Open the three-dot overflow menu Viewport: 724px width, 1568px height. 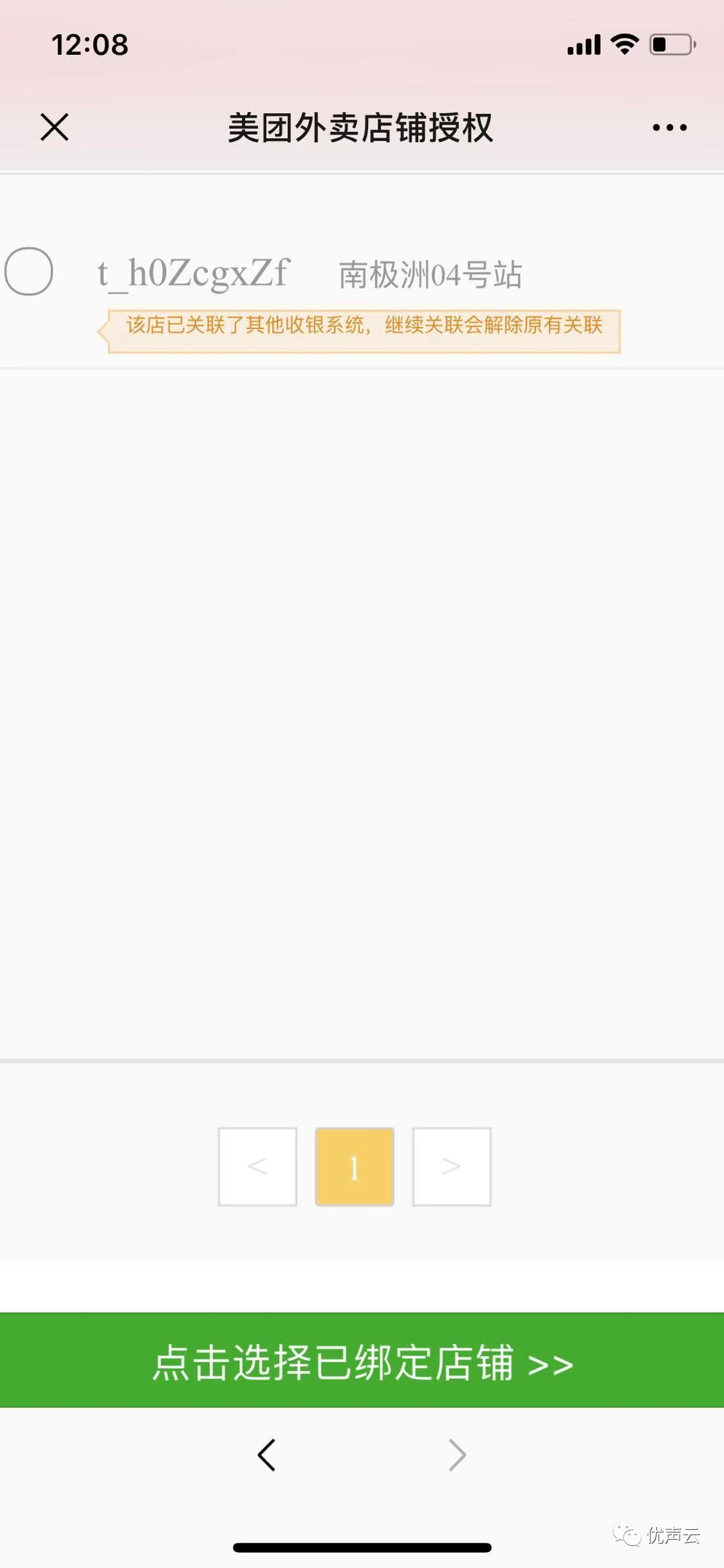[x=670, y=127]
